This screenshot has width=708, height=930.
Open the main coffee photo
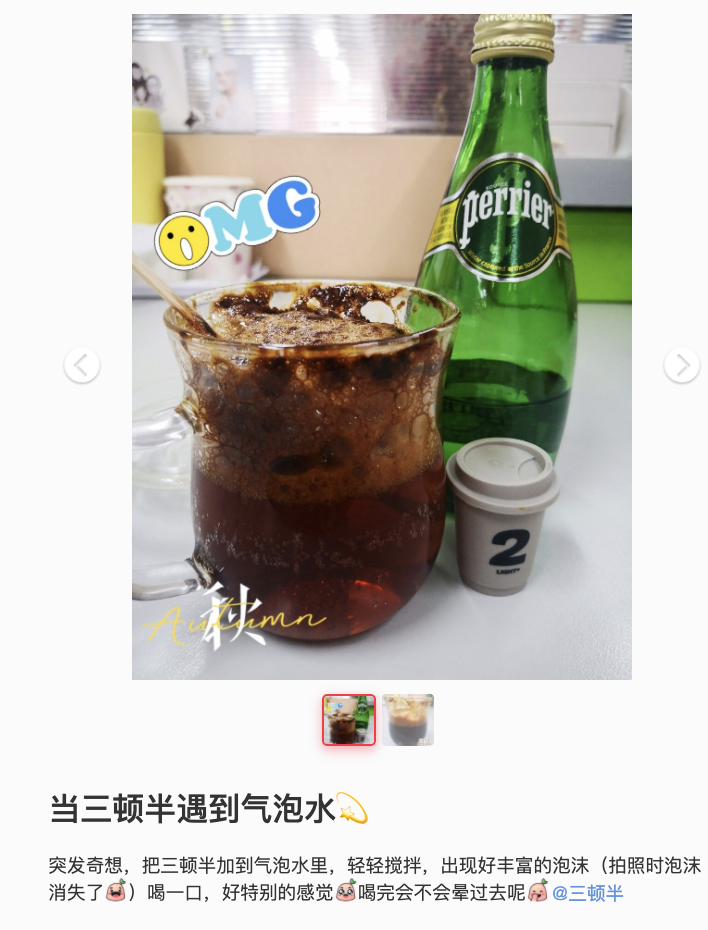(381, 346)
